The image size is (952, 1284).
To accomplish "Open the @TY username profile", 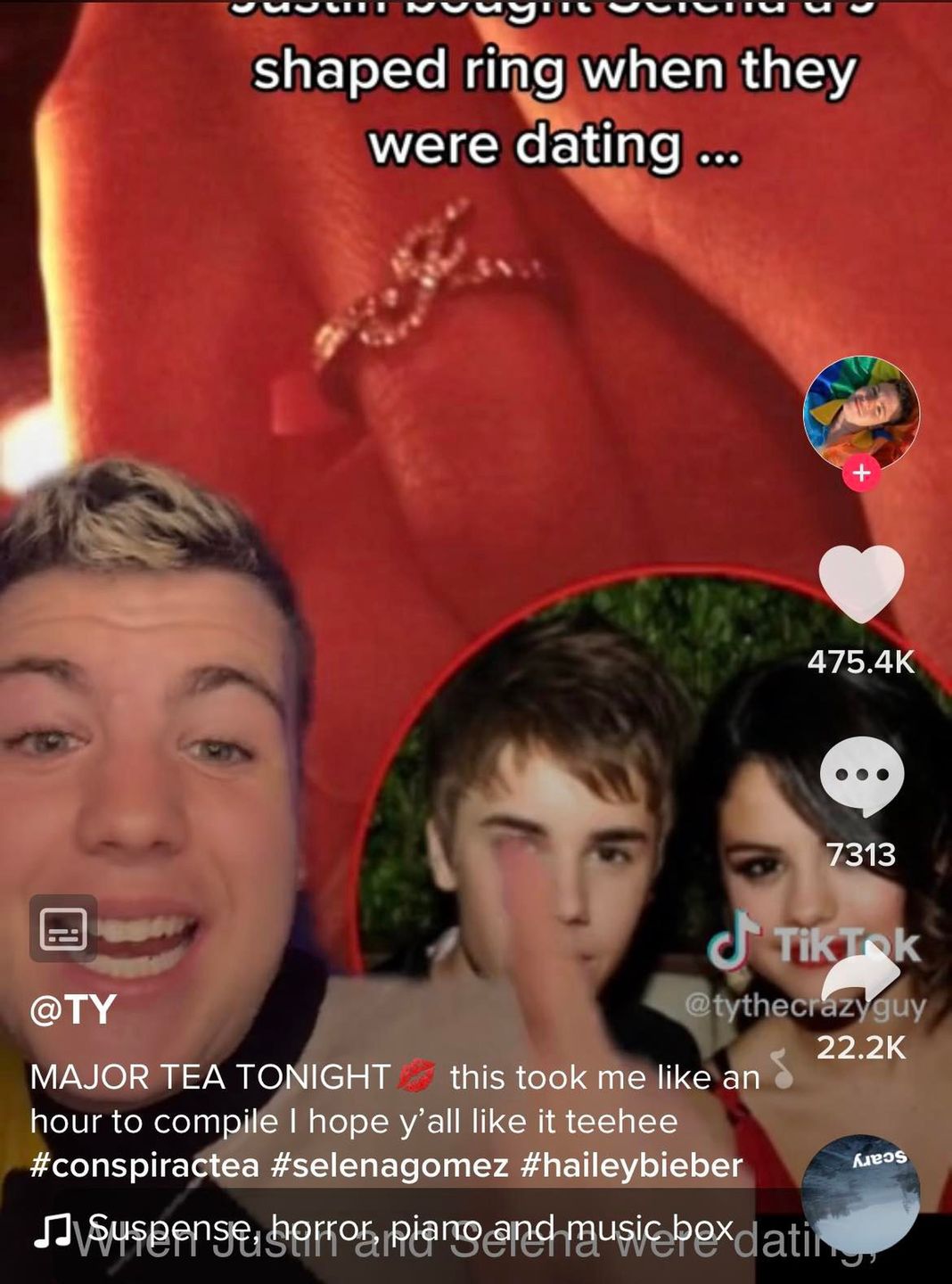I will 73,1009.
